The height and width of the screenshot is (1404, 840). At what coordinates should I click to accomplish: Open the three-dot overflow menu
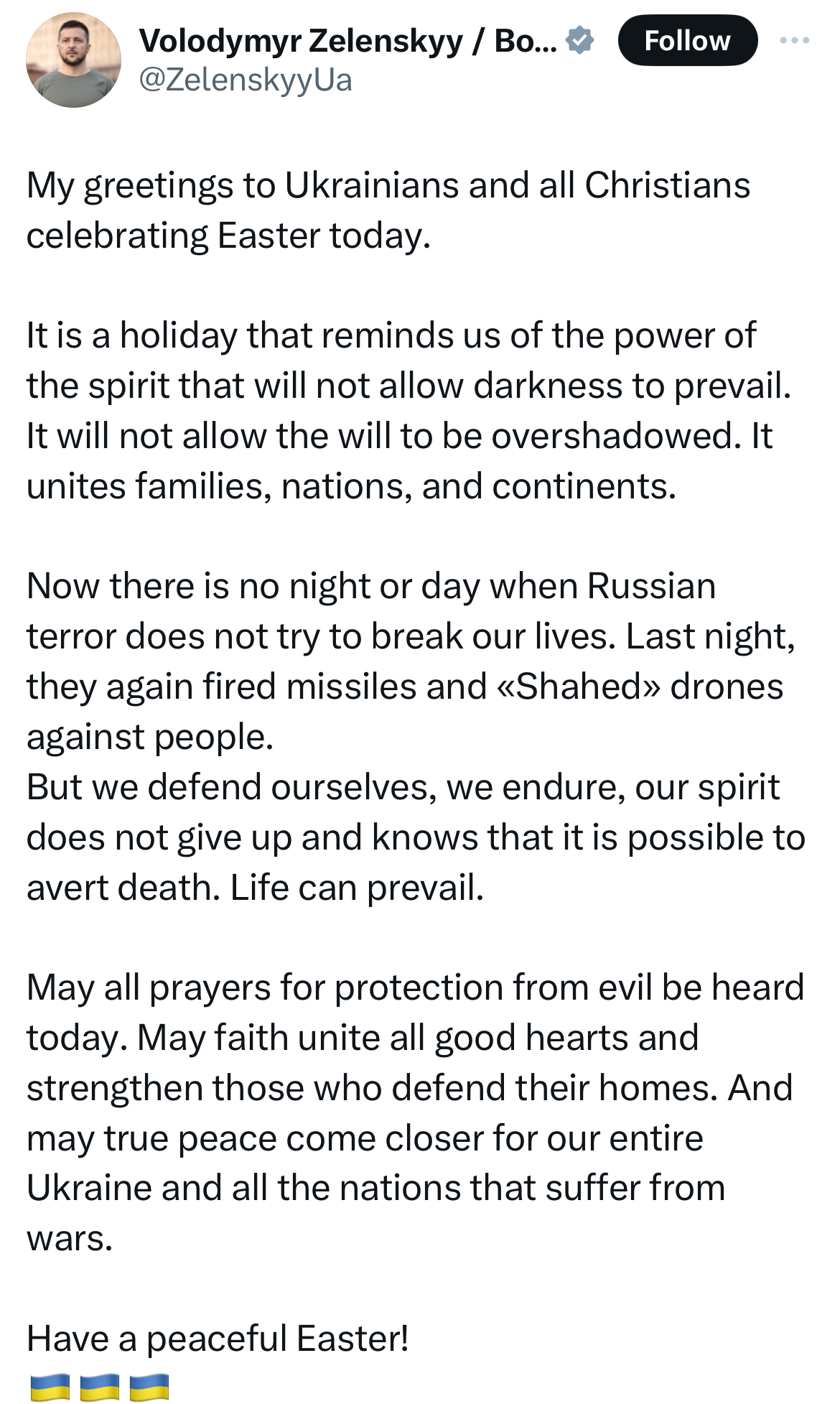click(x=795, y=41)
